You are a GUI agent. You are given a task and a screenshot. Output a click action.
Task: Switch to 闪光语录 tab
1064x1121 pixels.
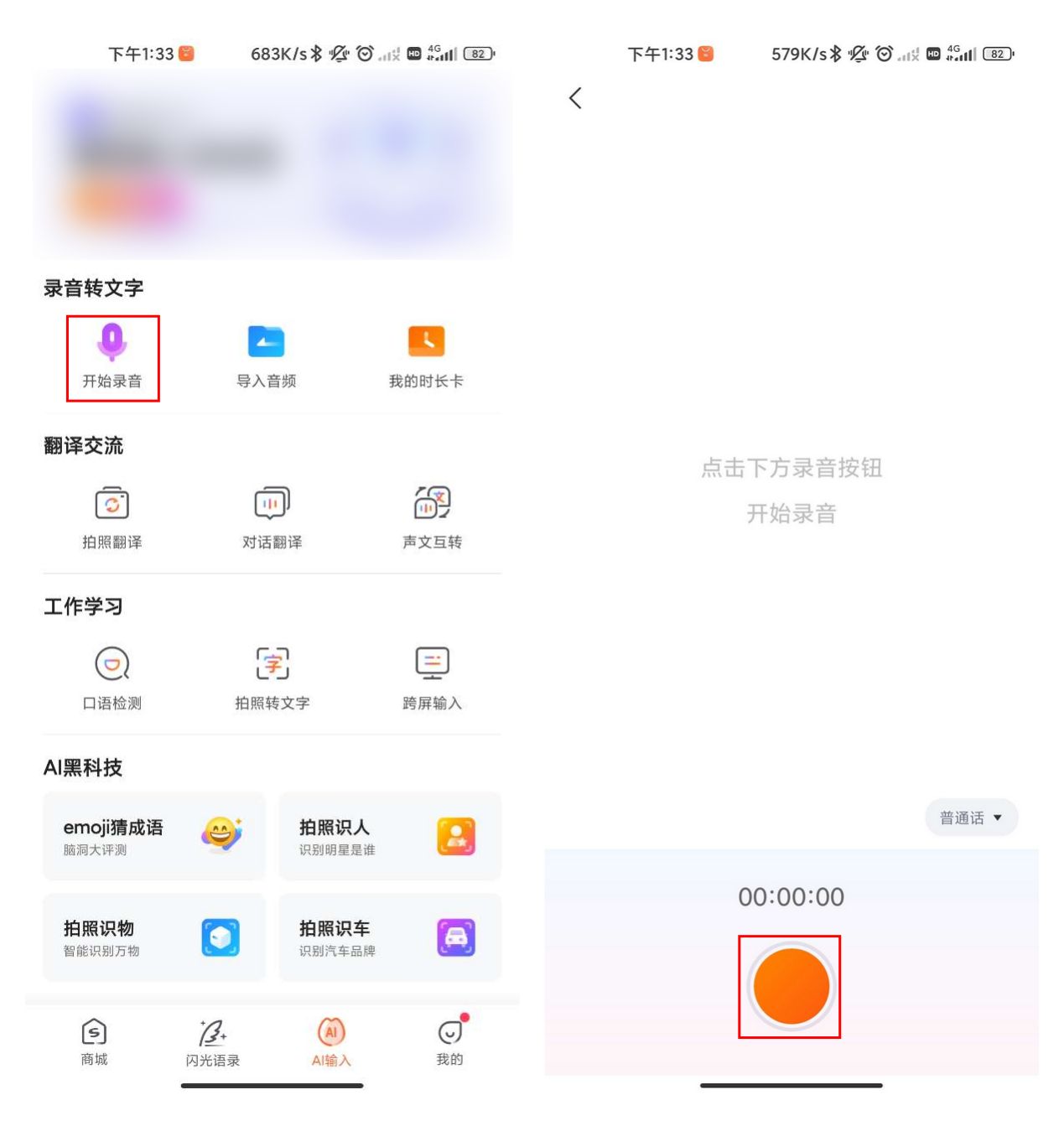coord(212,1042)
